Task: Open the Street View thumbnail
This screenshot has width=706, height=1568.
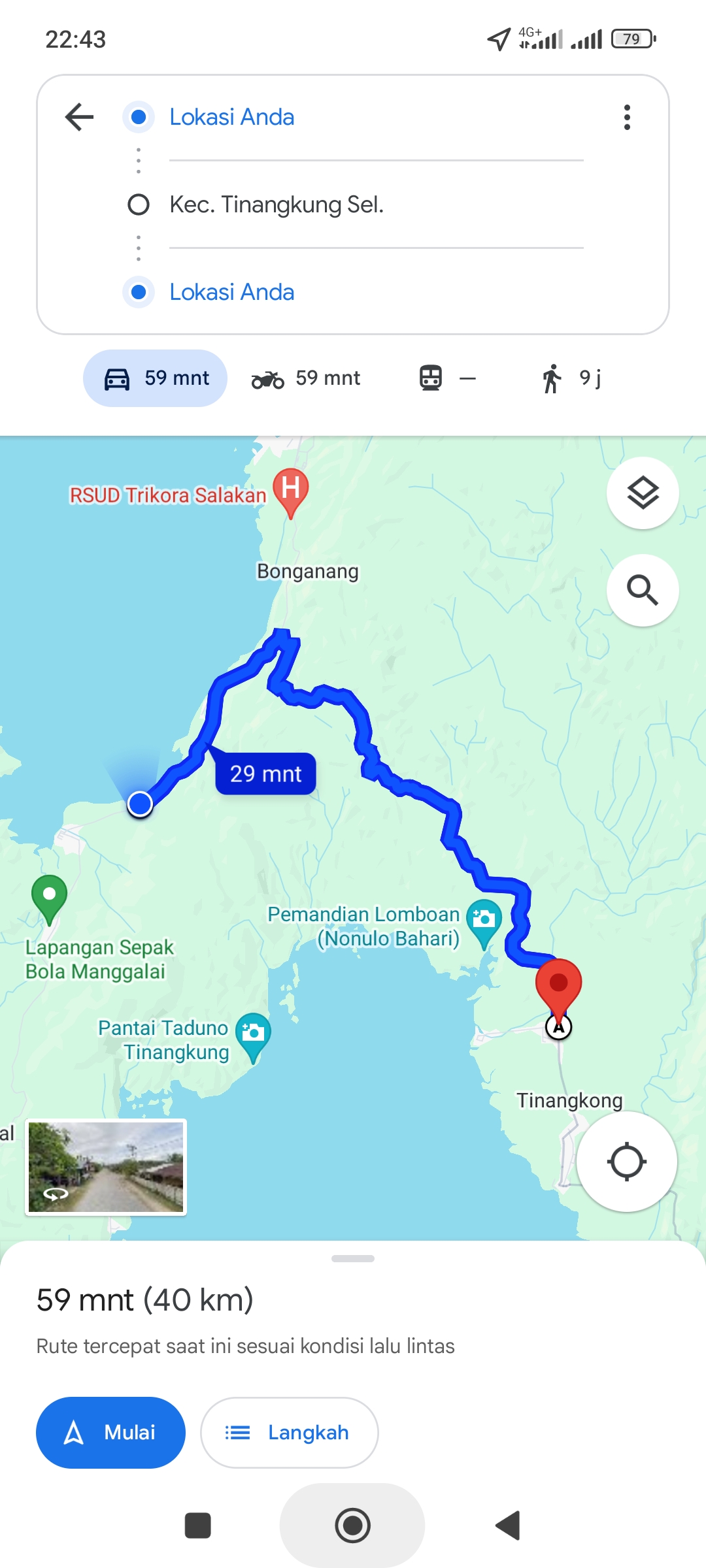Action: 106,1167
